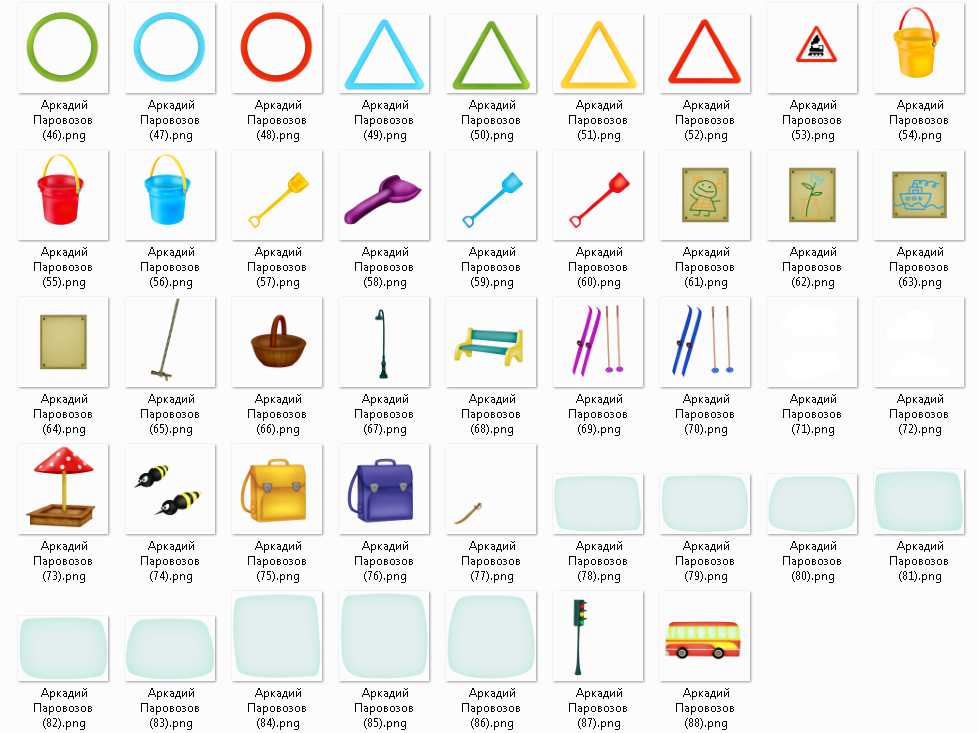Open the red shovel image (60).png
This screenshot has width=978, height=733.
598,197
